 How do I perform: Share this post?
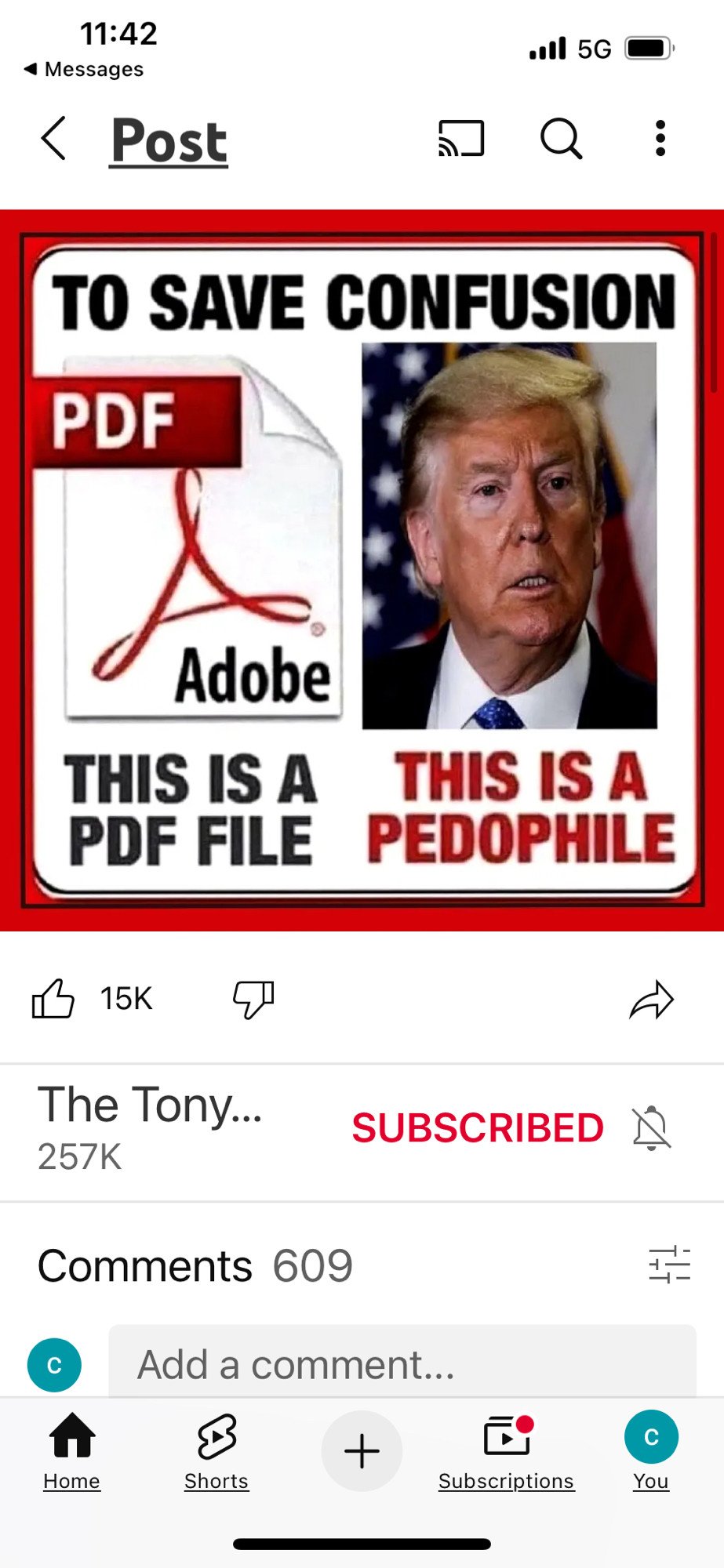[x=651, y=1000]
